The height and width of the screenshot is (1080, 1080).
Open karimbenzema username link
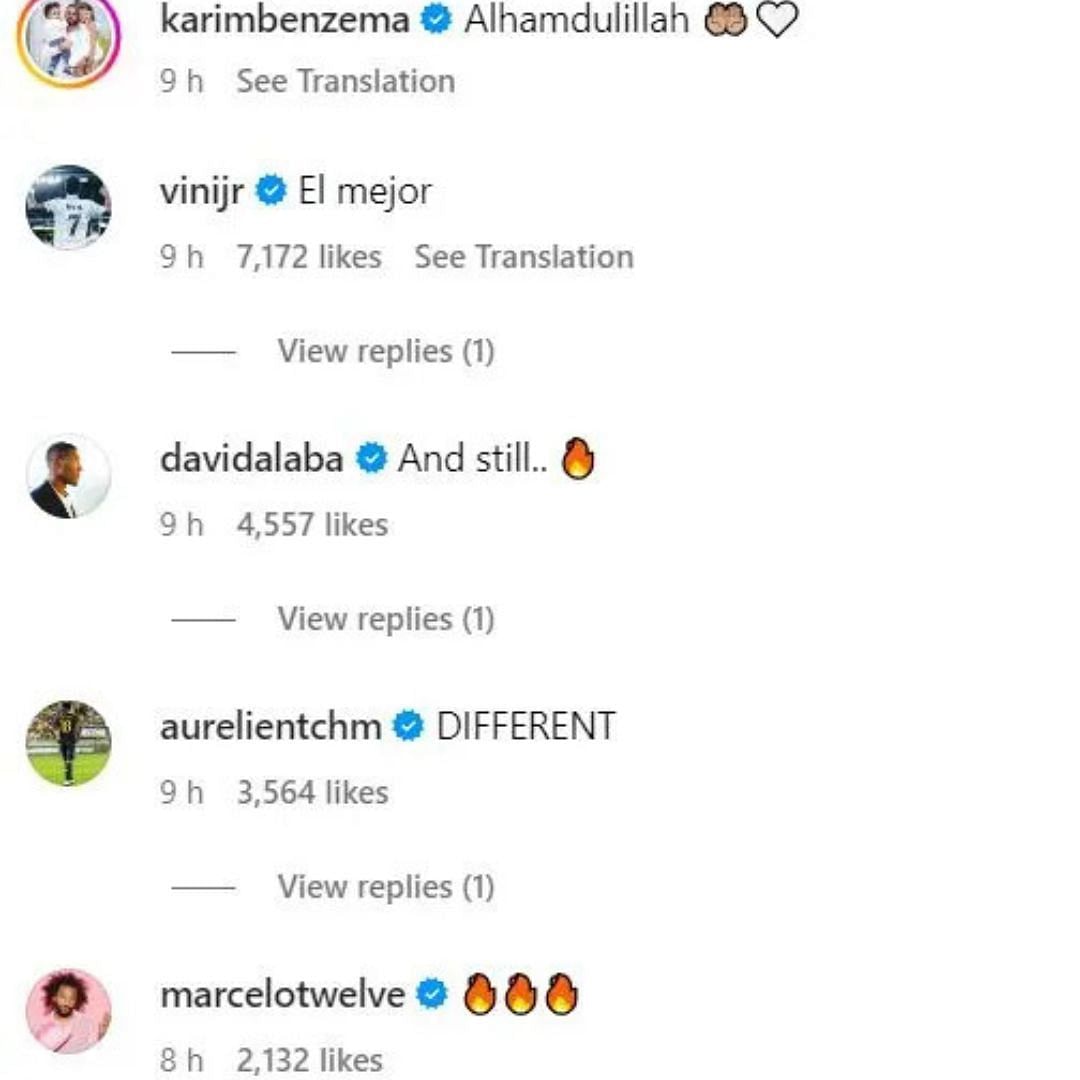click(284, 20)
